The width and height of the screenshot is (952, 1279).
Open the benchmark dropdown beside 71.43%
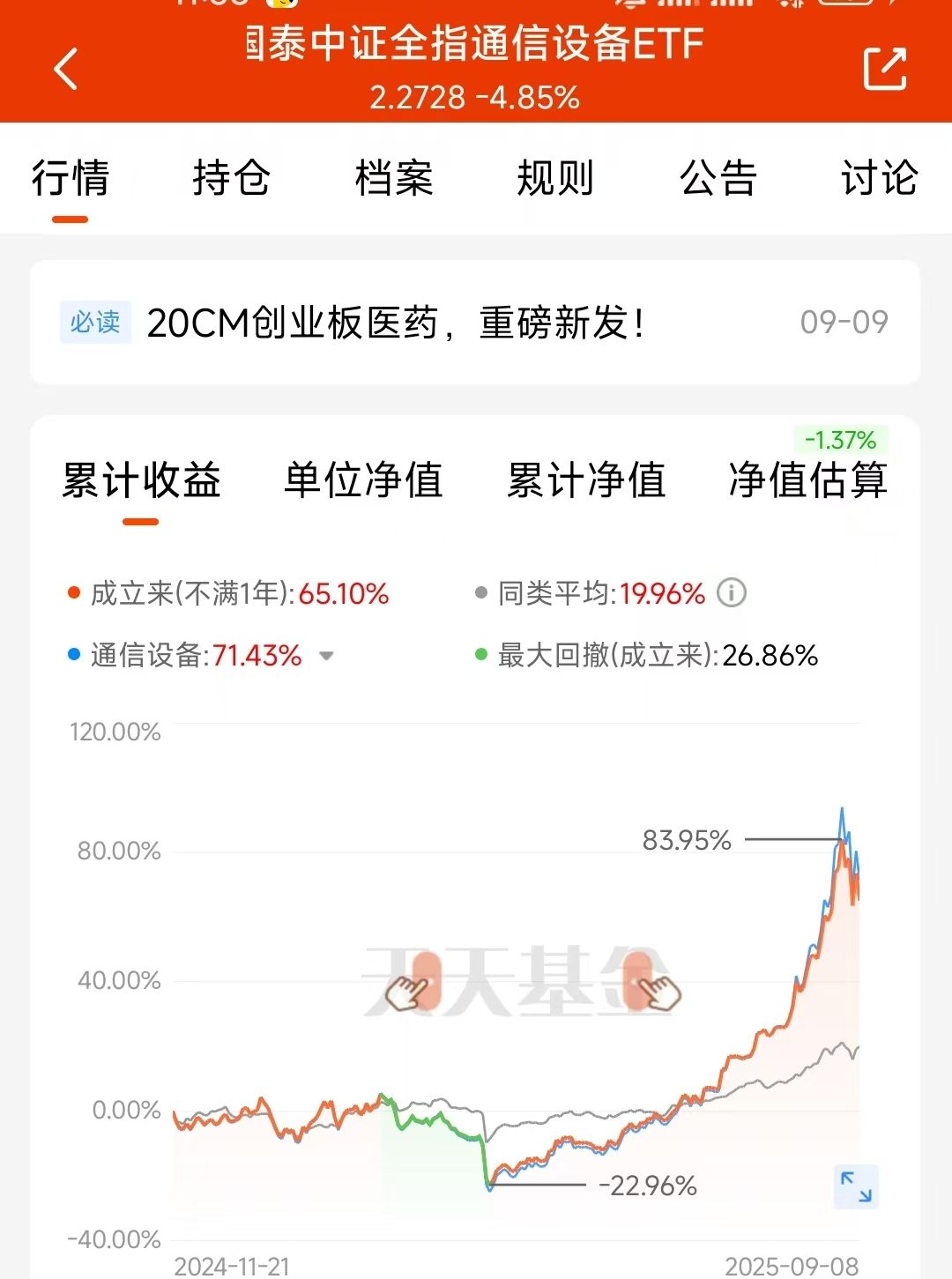pyautogui.click(x=327, y=657)
